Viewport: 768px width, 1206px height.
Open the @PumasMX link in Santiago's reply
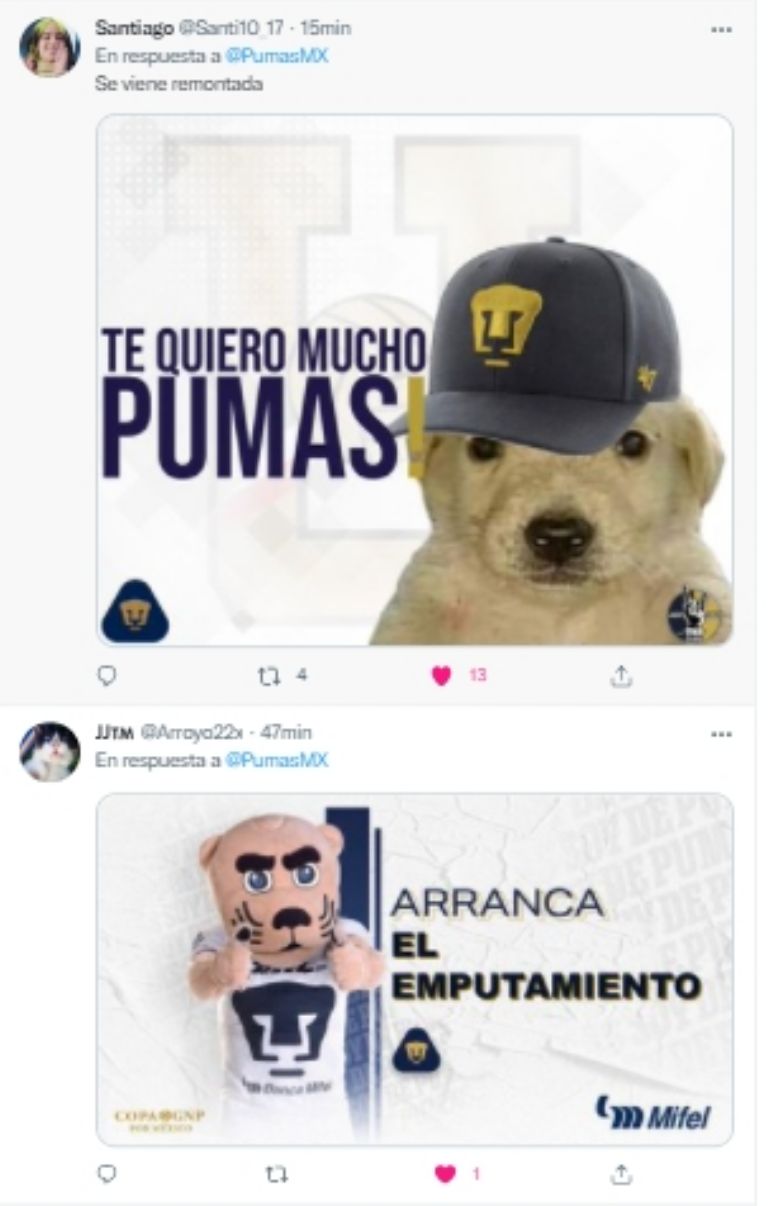(x=276, y=57)
